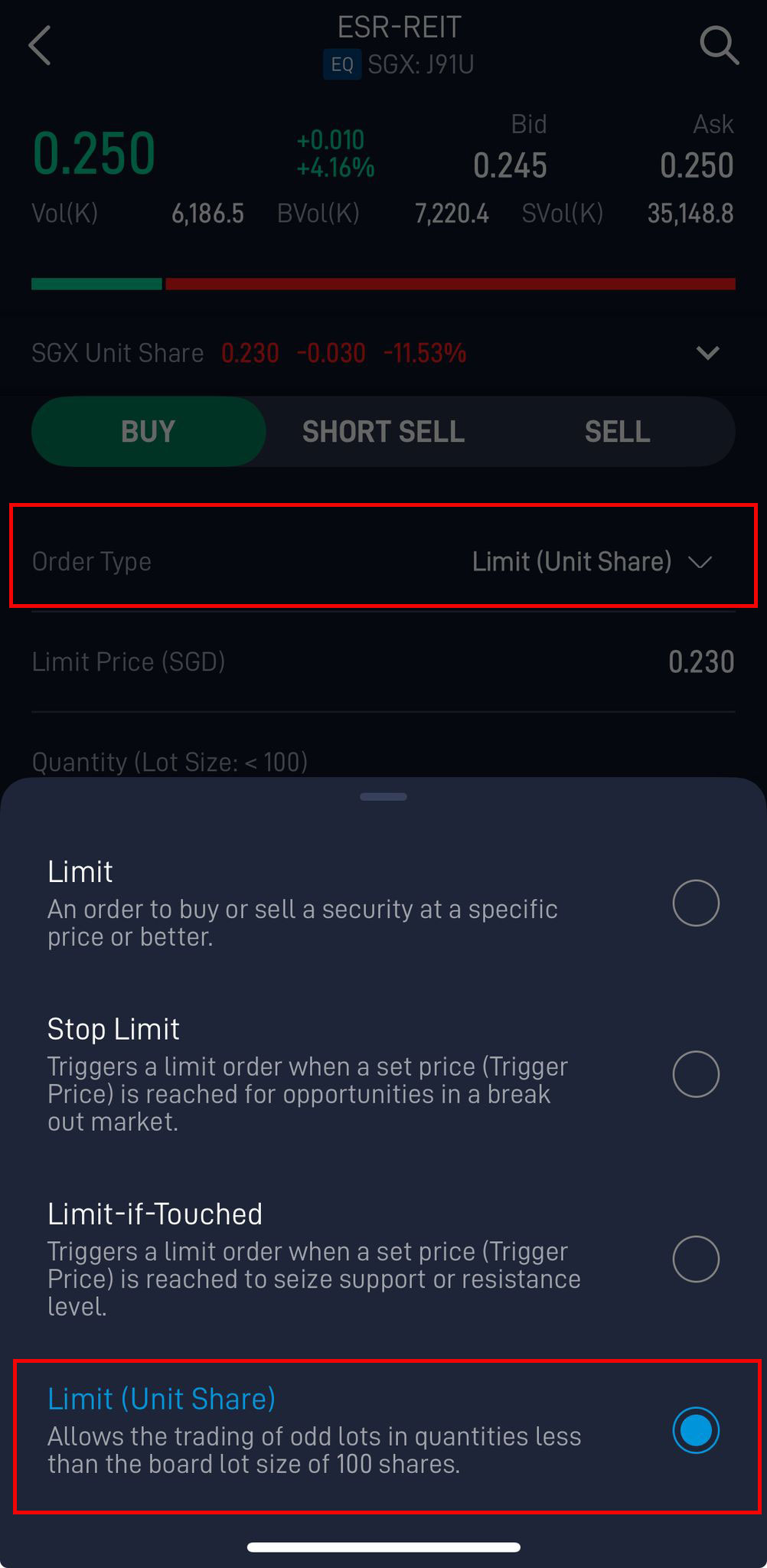
Task: Click the buy/sell volume ratio bar
Action: pos(383,283)
